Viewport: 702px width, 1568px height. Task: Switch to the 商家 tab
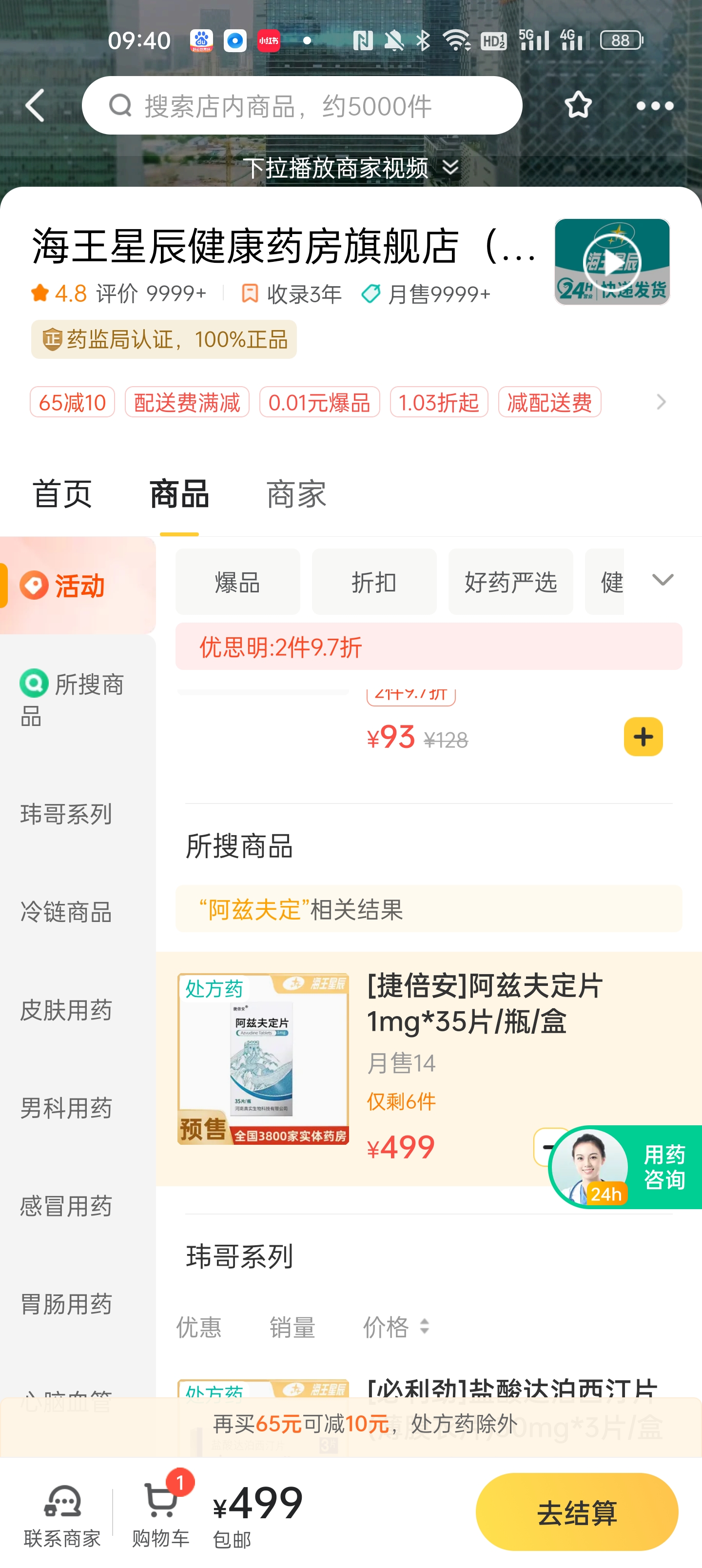coord(296,493)
